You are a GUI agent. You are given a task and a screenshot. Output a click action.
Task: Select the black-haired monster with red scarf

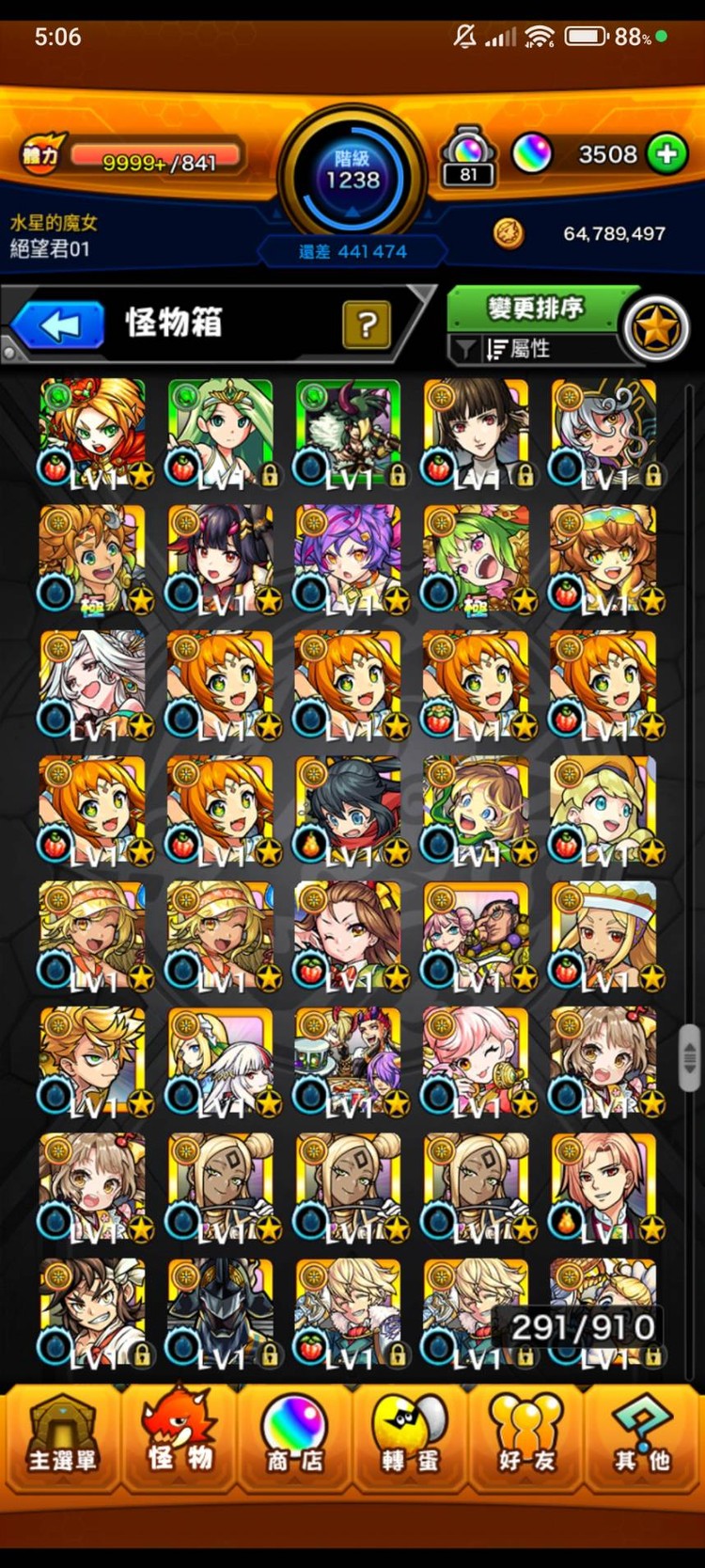tap(348, 811)
